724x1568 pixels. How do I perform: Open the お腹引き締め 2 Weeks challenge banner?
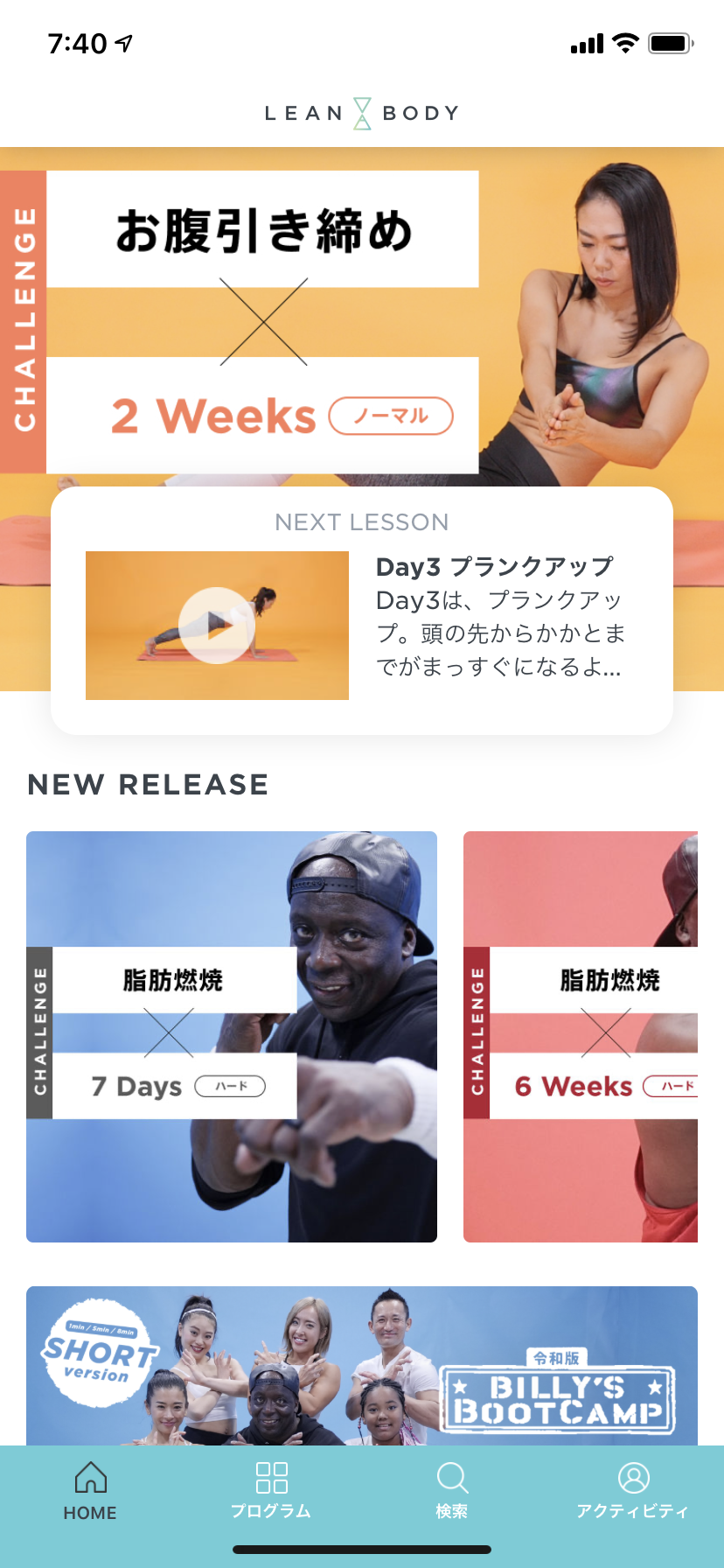362,317
